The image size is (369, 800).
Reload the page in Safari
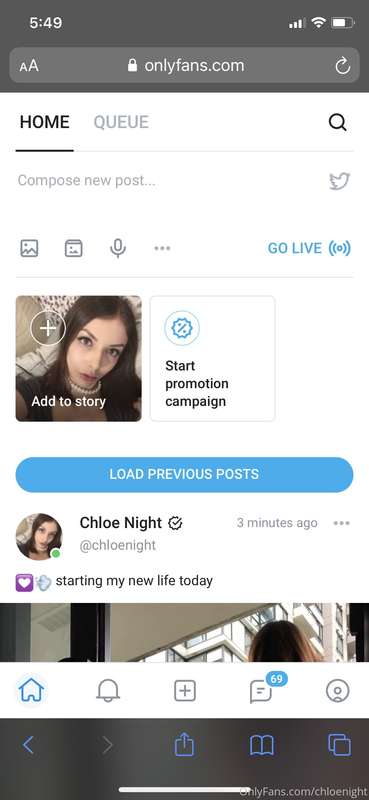tap(342, 66)
